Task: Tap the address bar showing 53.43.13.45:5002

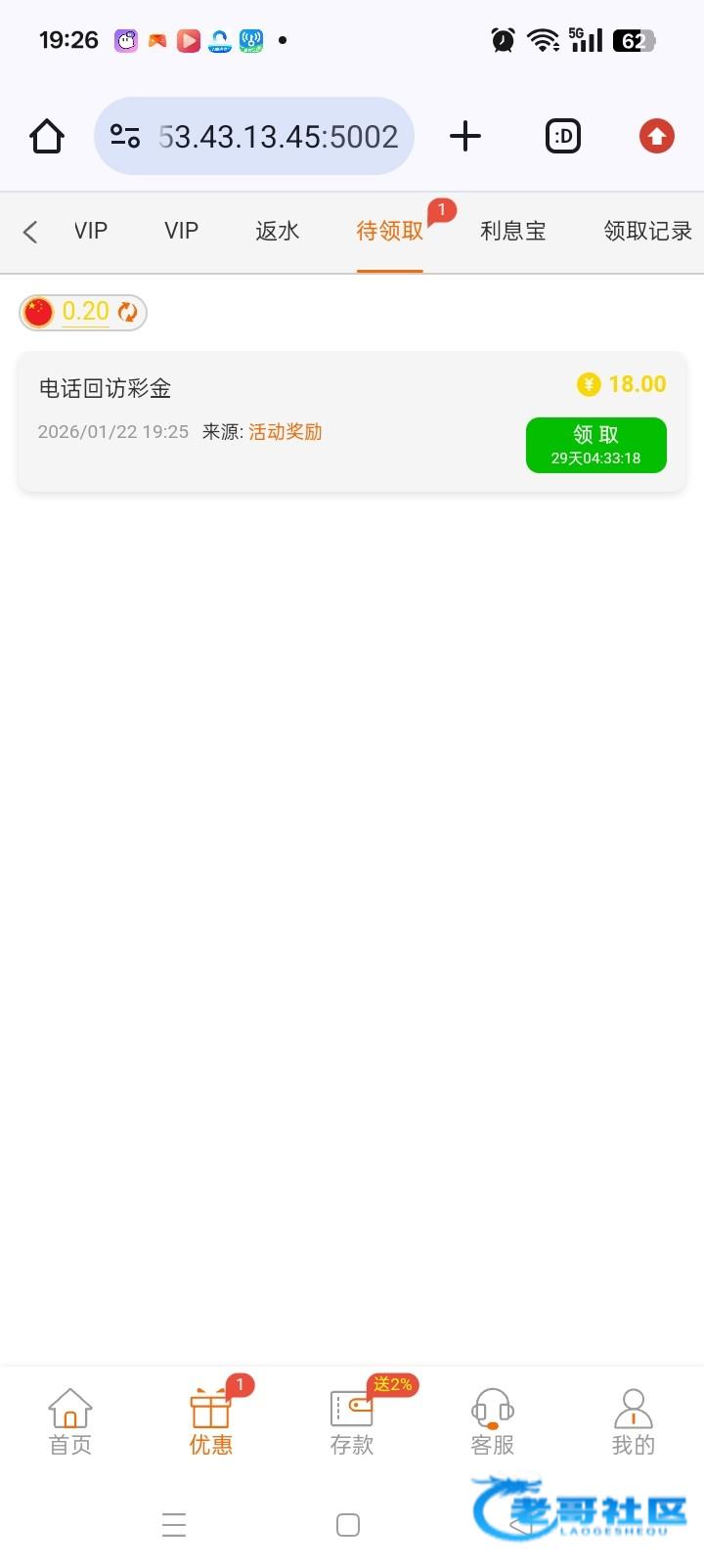Action: click(277, 136)
